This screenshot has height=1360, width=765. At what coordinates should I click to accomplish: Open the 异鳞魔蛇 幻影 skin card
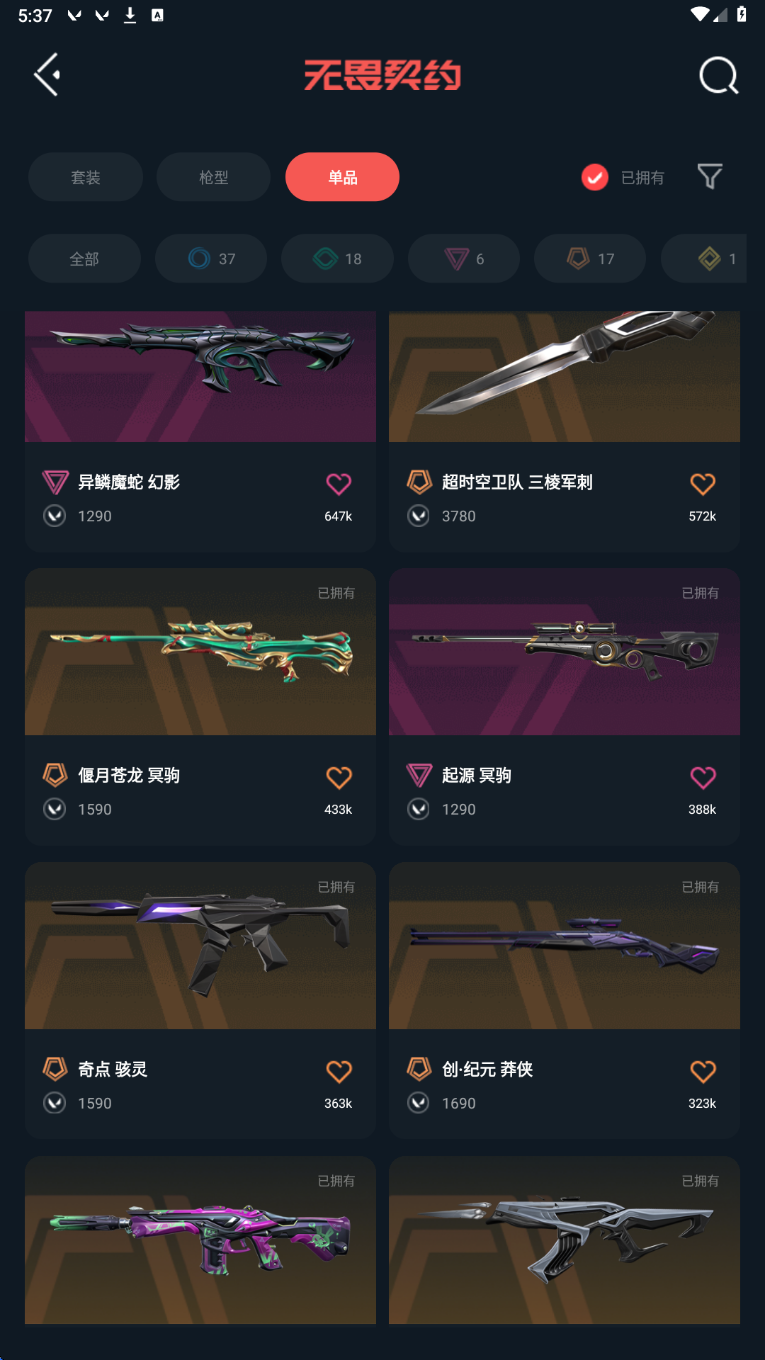click(x=200, y=431)
